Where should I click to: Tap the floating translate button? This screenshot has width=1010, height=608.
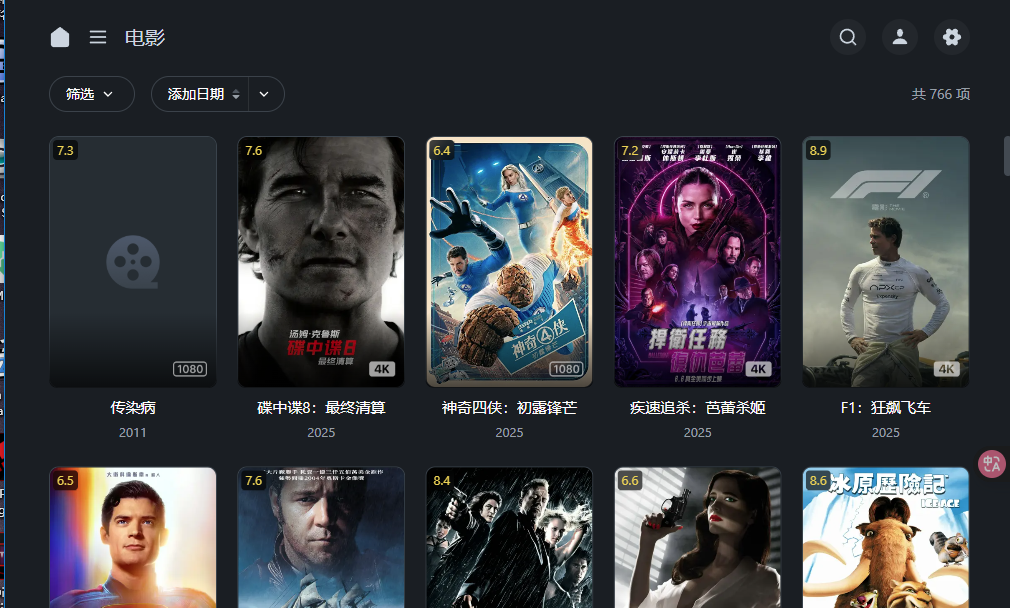tap(991, 463)
